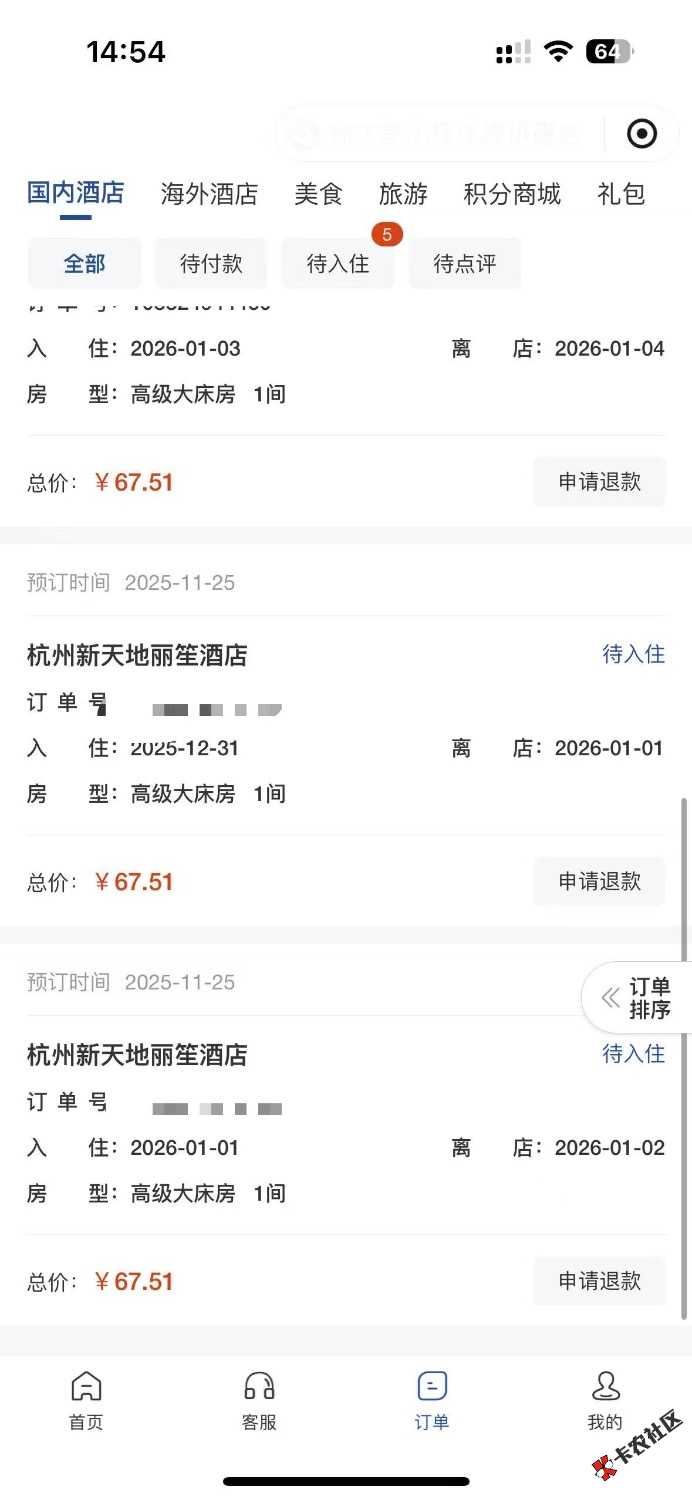Go to the 首页 home tab
Image resolution: width=692 pixels, height=1500 pixels.
pyautogui.click(x=86, y=1400)
